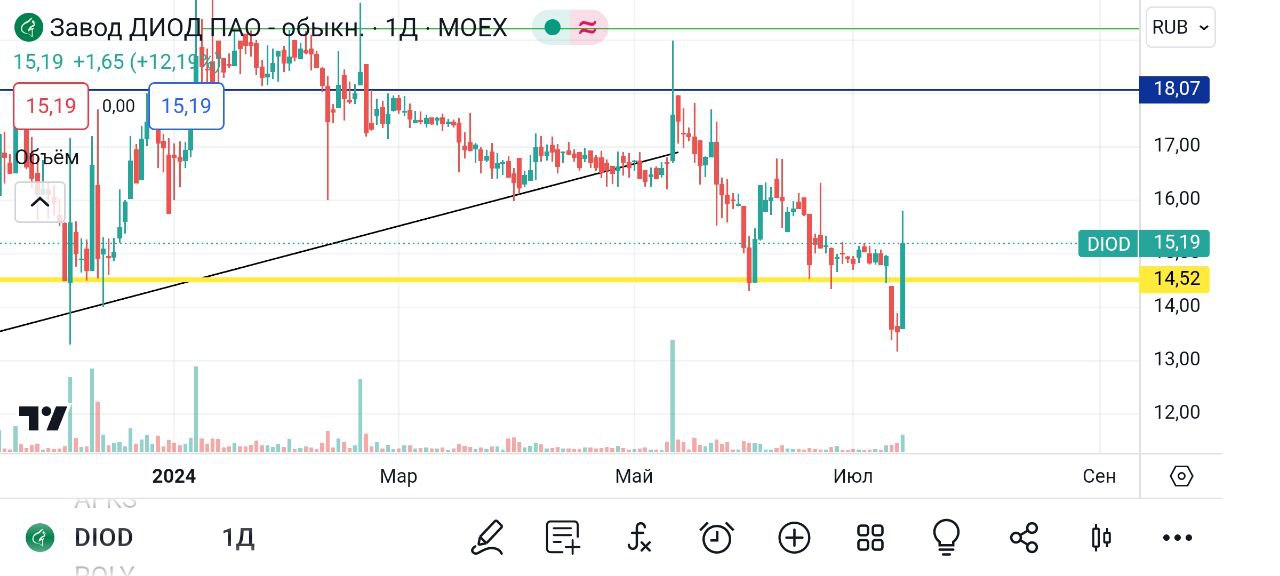Open chart scale settings hexagon
This screenshot has width=1280, height=576.
point(1181,476)
